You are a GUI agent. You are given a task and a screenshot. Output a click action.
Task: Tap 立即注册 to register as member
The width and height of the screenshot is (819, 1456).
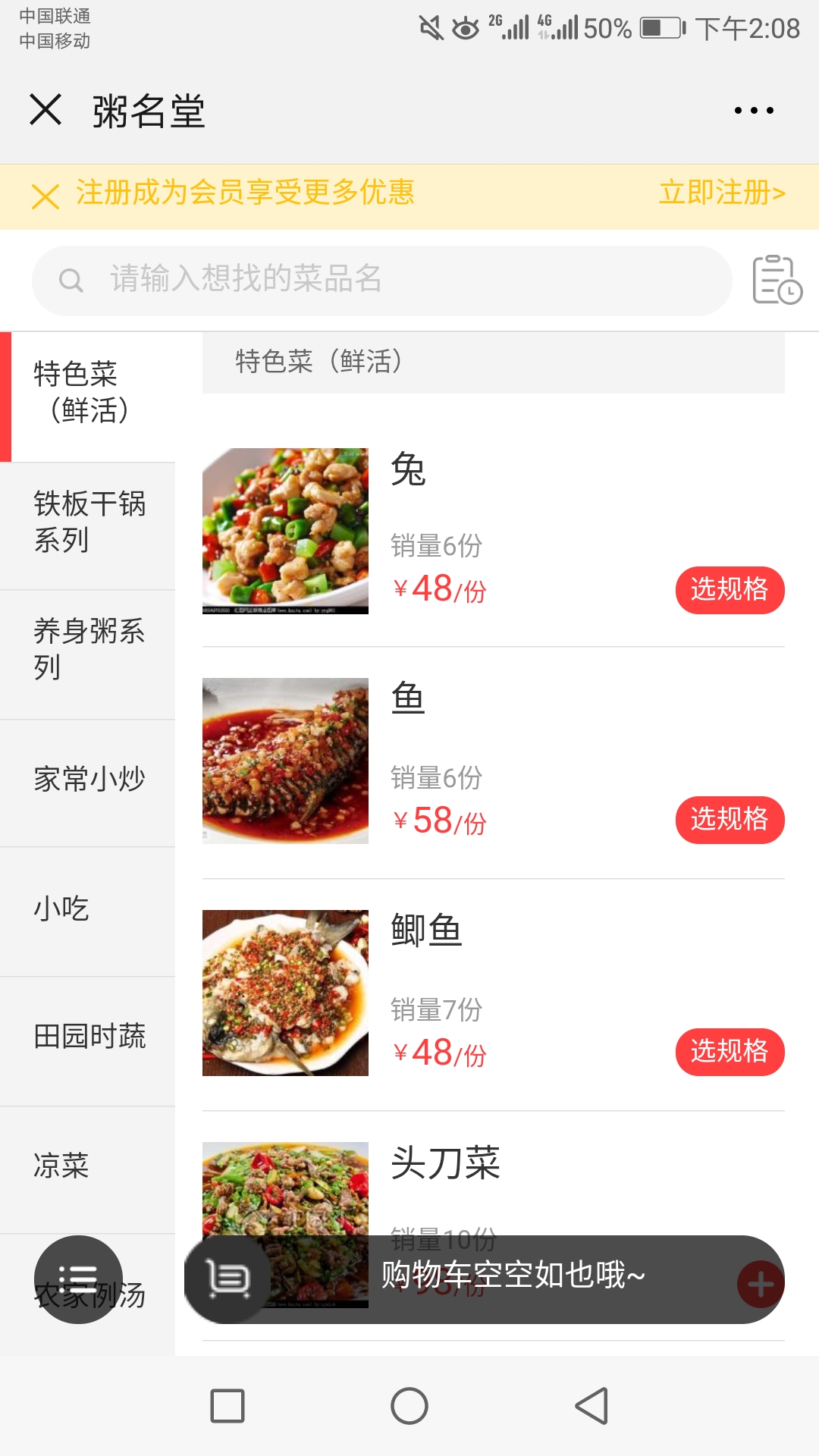point(719,195)
